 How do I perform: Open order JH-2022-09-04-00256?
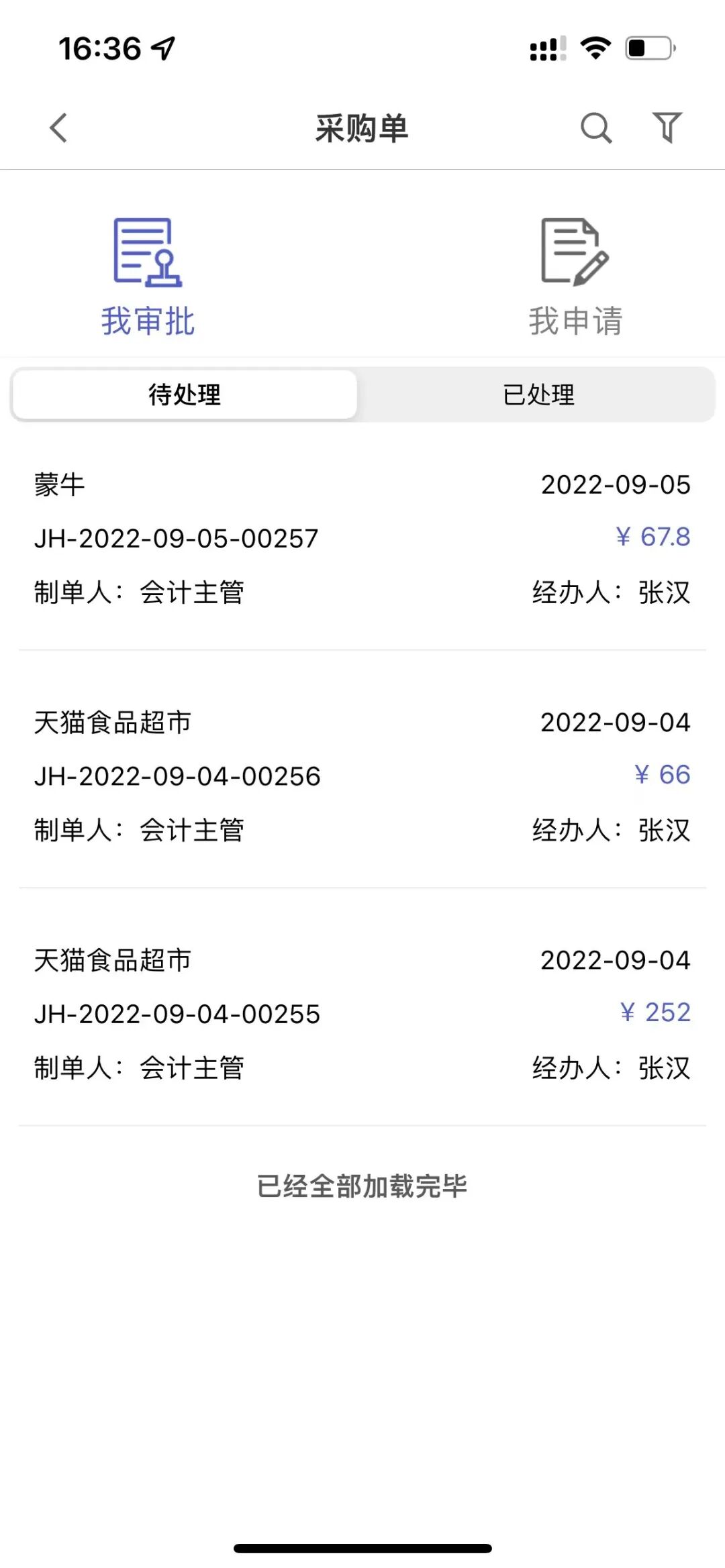point(362,776)
